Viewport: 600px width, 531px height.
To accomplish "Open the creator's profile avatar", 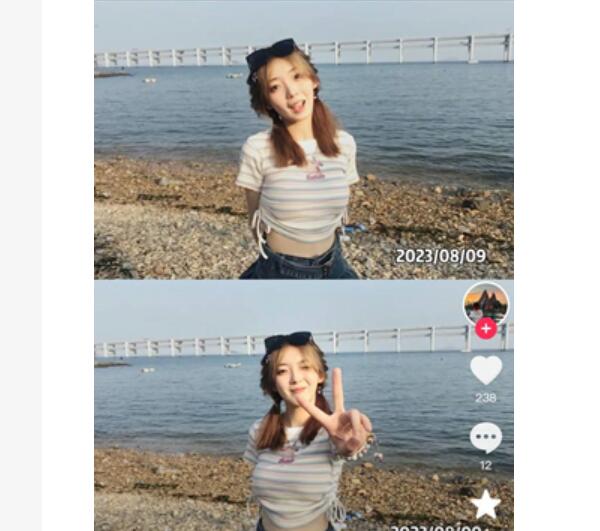I will pos(486,301).
